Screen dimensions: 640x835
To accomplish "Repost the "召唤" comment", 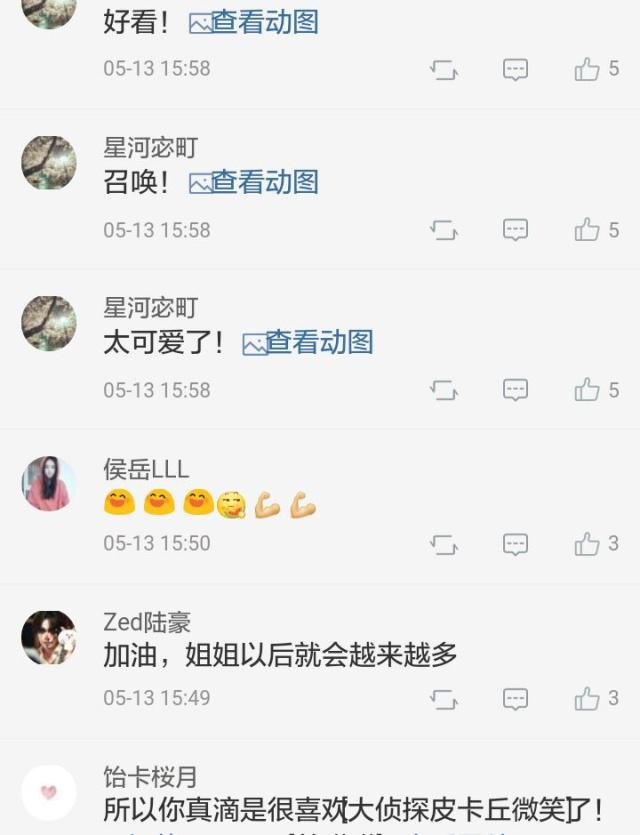I will coord(444,230).
